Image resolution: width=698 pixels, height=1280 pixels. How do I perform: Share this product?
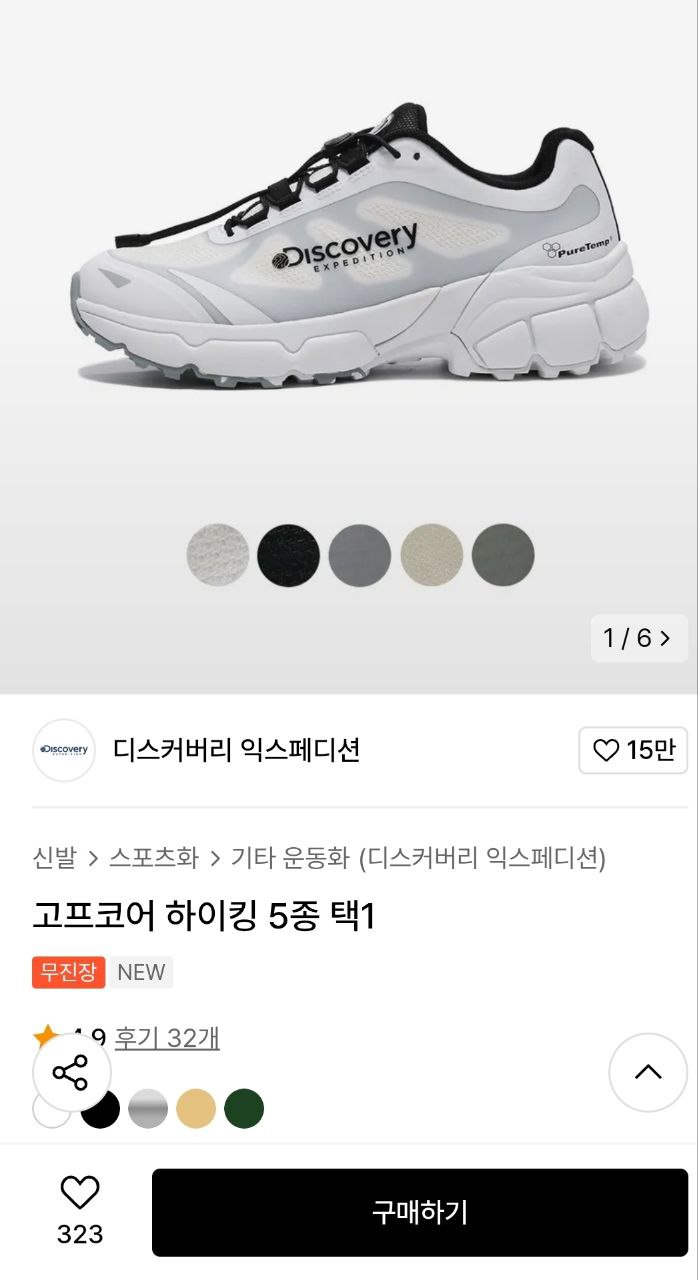point(71,1073)
